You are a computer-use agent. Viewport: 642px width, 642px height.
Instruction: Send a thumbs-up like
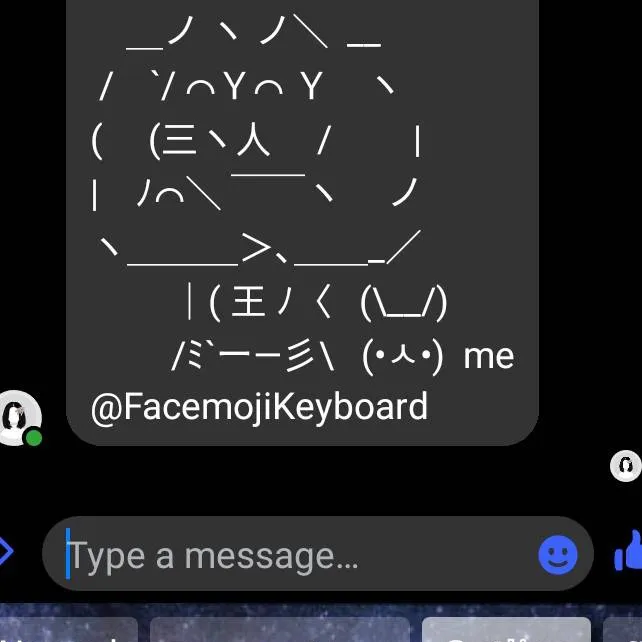(x=629, y=551)
